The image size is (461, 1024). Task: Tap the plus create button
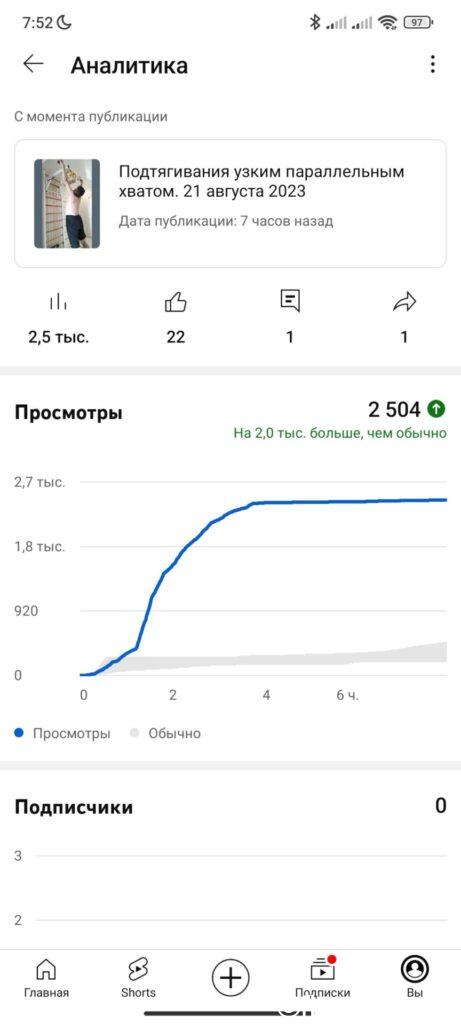click(230, 978)
